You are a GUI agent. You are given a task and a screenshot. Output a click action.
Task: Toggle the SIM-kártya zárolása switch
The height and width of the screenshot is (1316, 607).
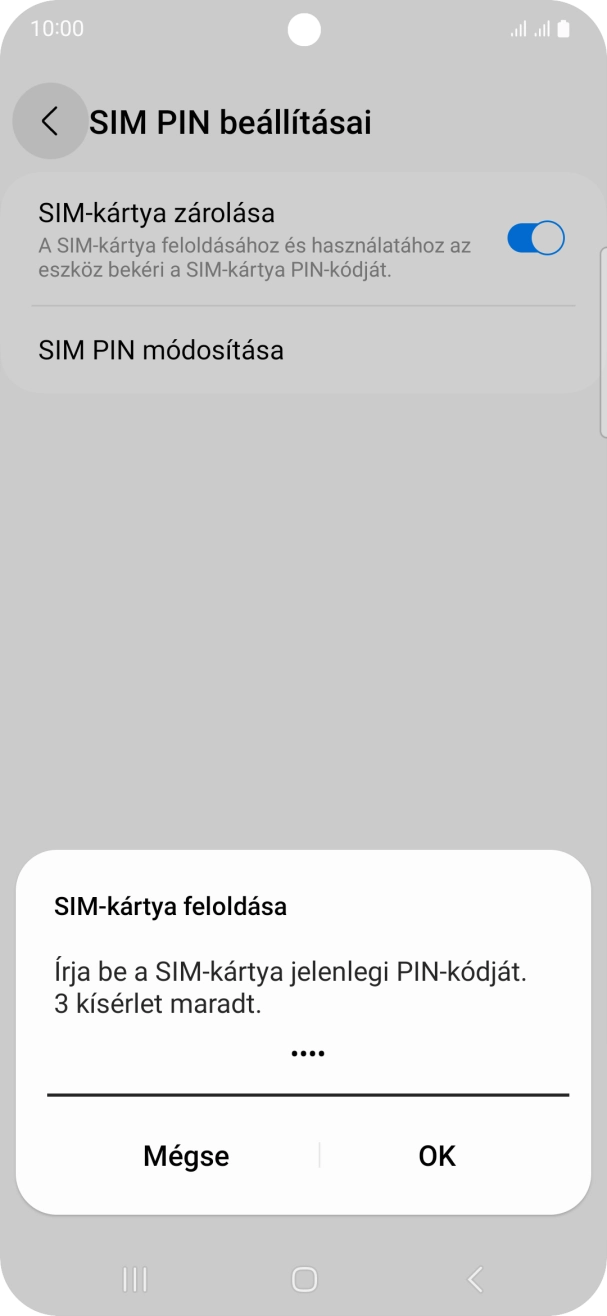pyautogui.click(x=536, y=239)
